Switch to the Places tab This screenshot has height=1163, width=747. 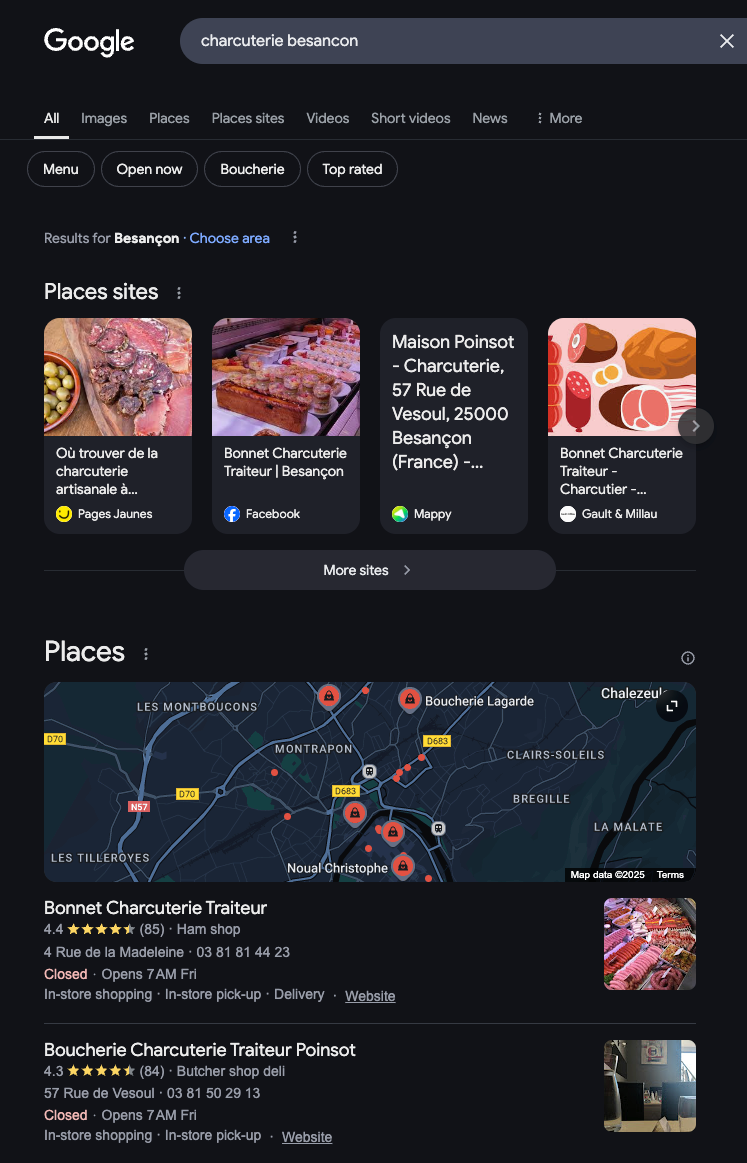click(169, 118)
